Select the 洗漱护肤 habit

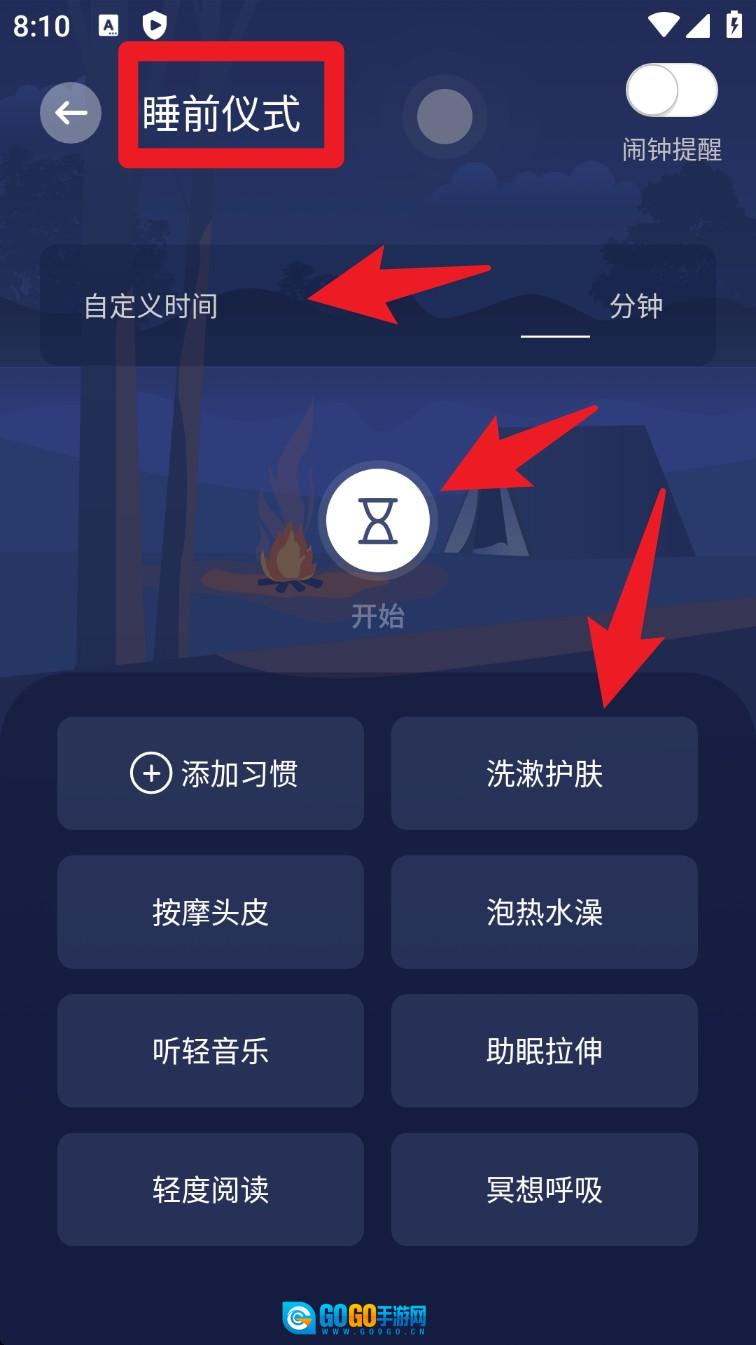(544, 773)
